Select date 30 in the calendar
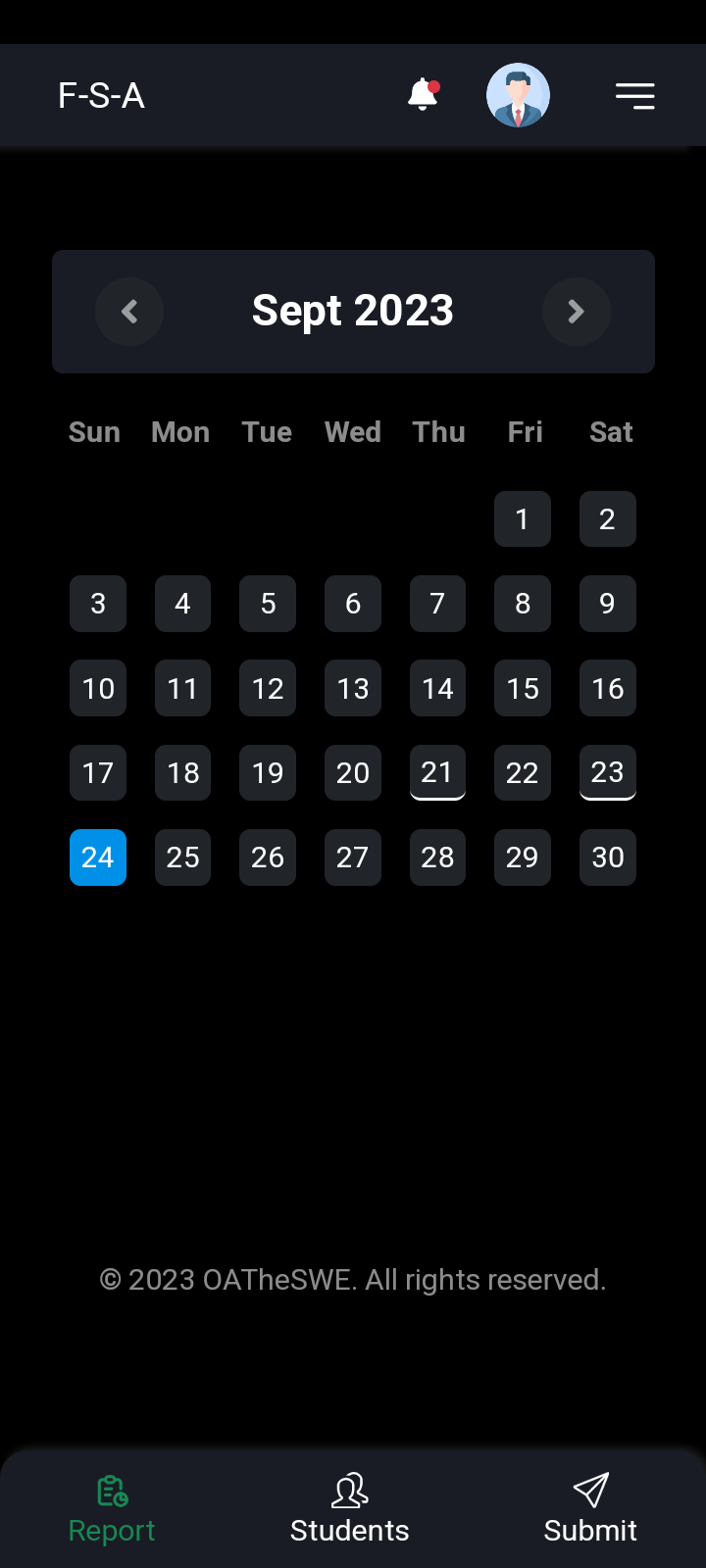Viewport: 706px width, 1568px height. point(607,857)
